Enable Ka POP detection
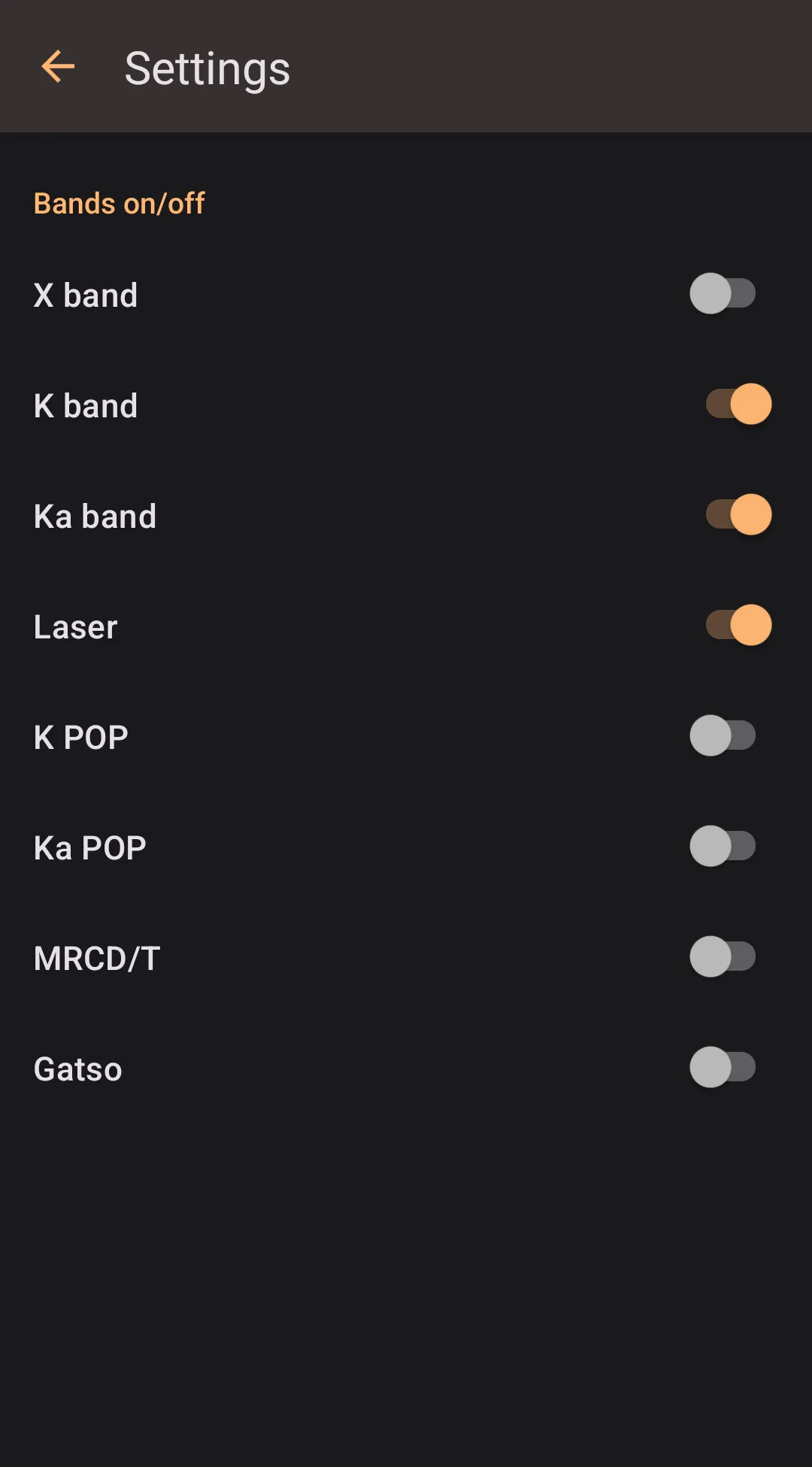This screenshot has height=1467, width=812. pos(723,846)
